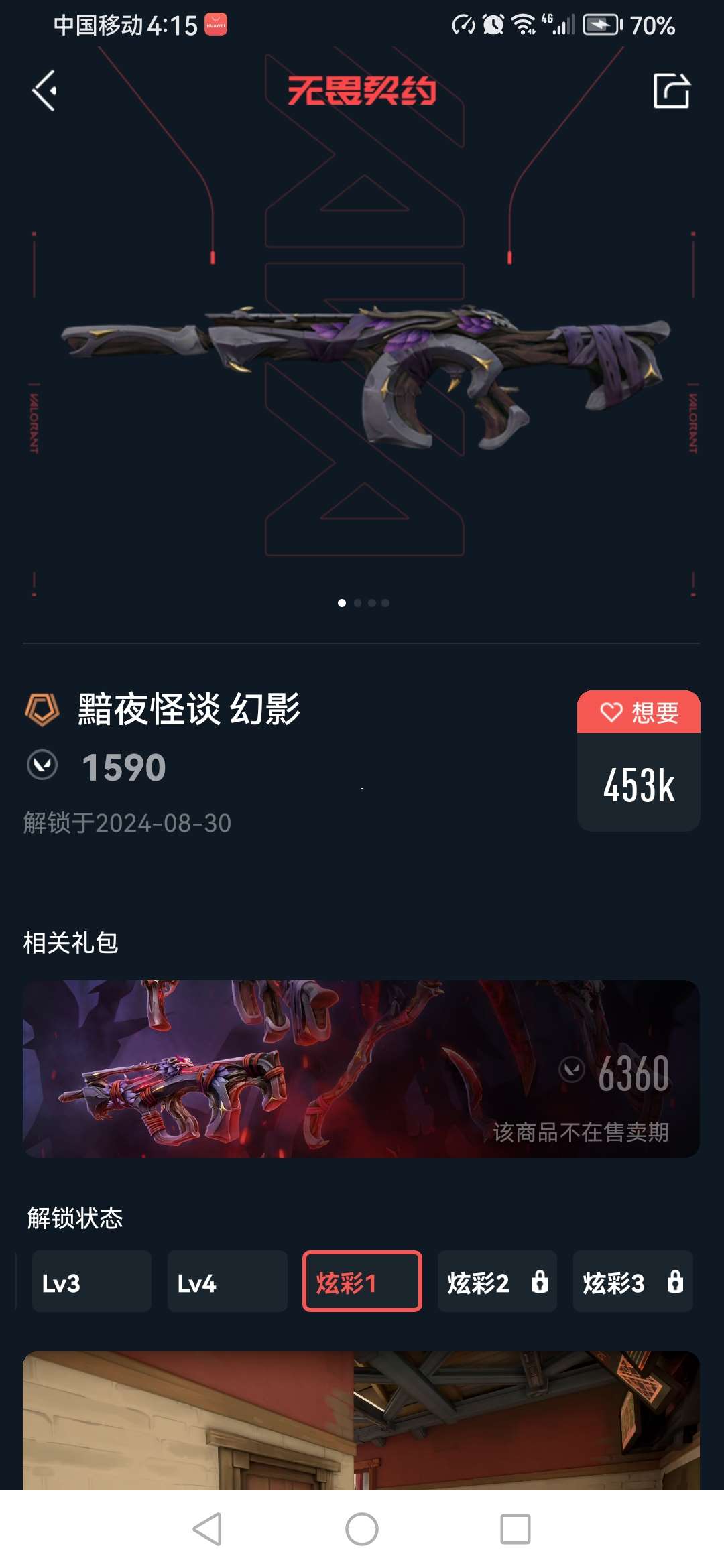
Task: Switch to the 炫彩1 variant
Action: pyautogui.click(x=362, y=1281)
